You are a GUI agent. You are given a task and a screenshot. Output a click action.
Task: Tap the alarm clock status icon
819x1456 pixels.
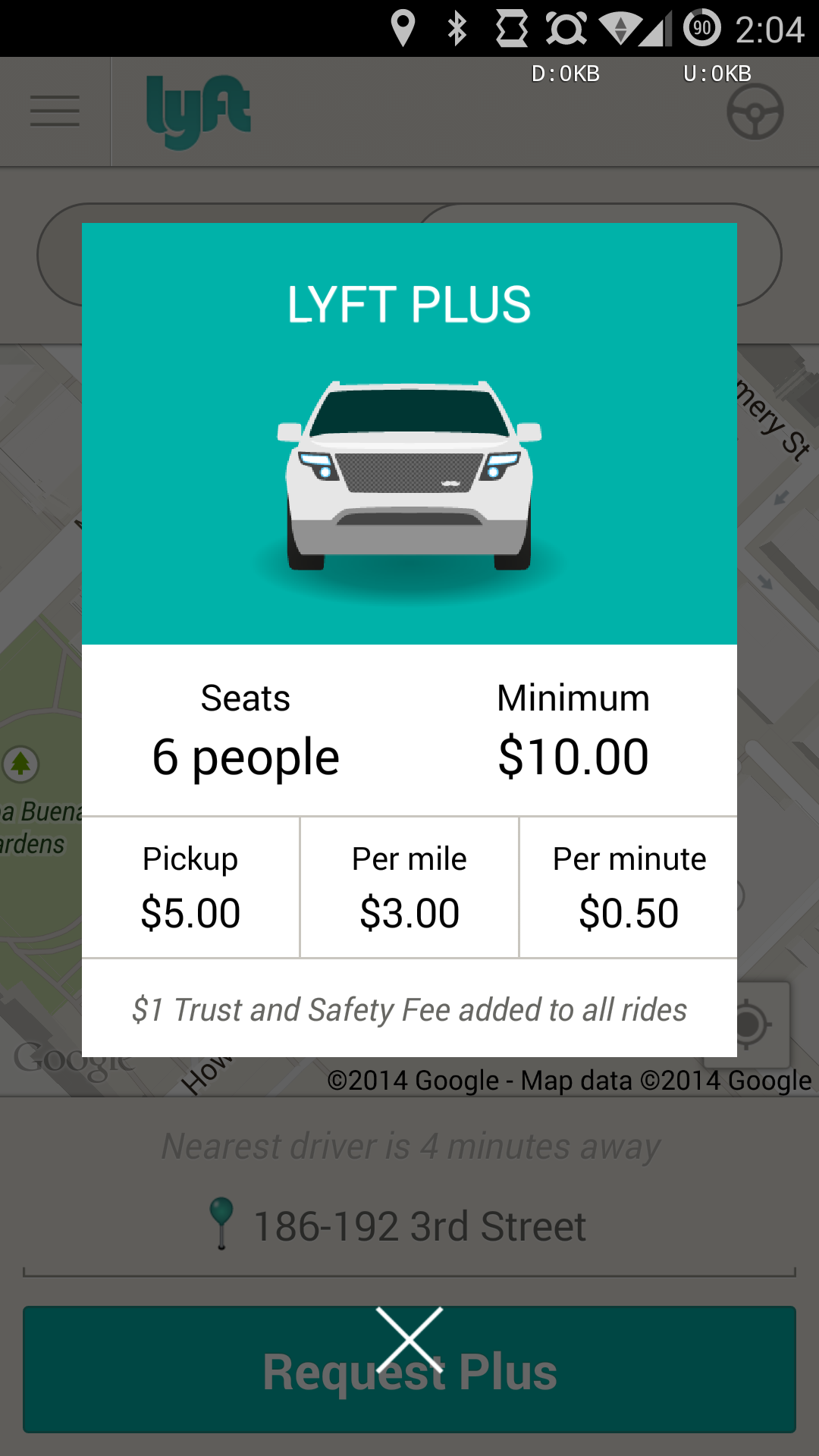point(567,29)
